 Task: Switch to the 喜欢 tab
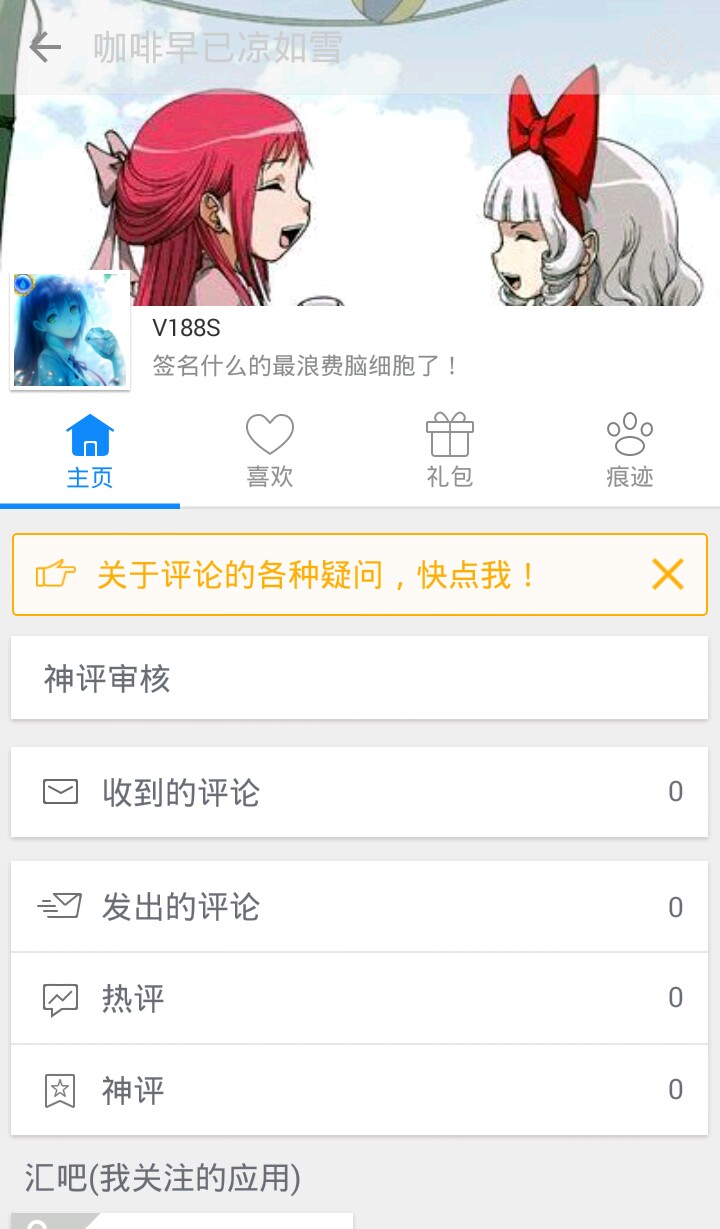pyautogui.click(x=270, y=452)
